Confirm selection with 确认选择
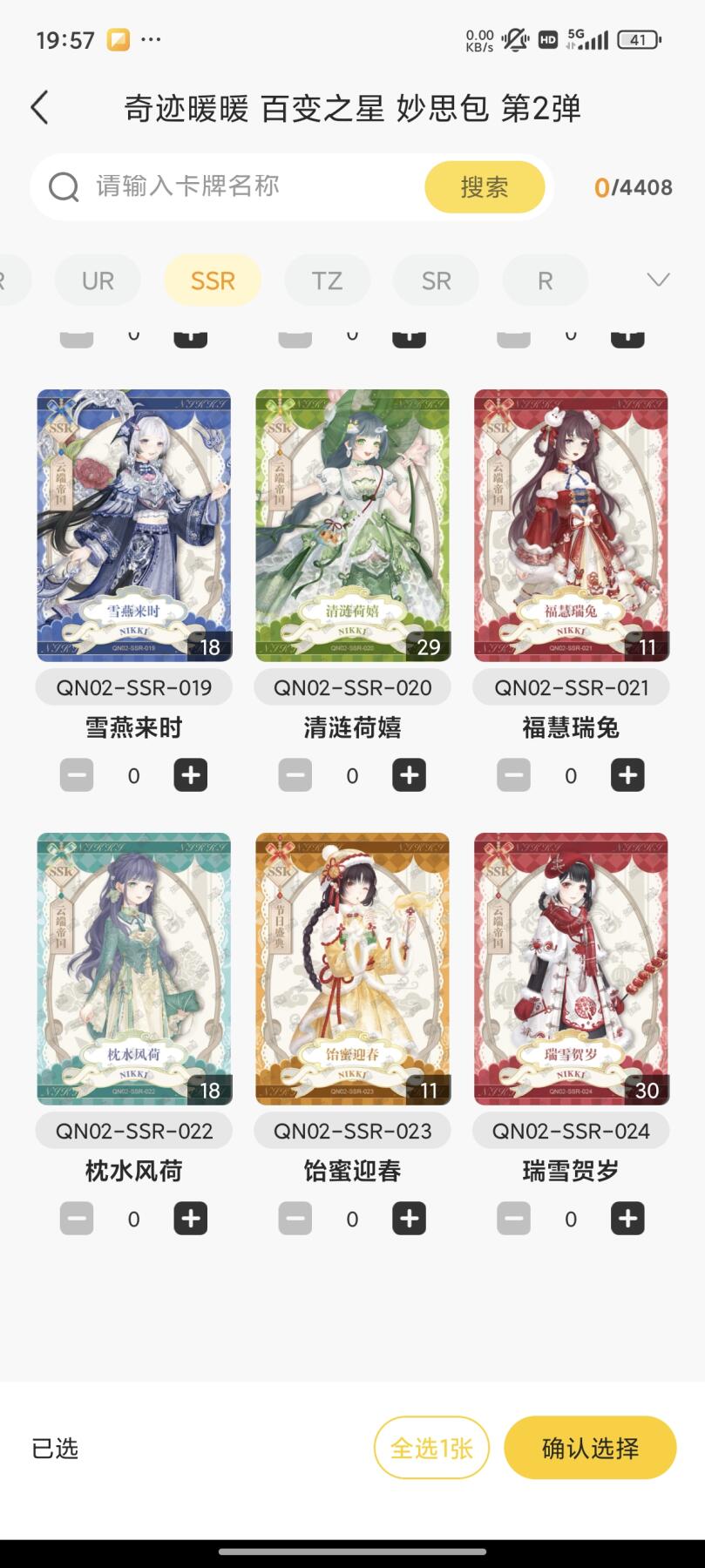 click(590, 1448)
